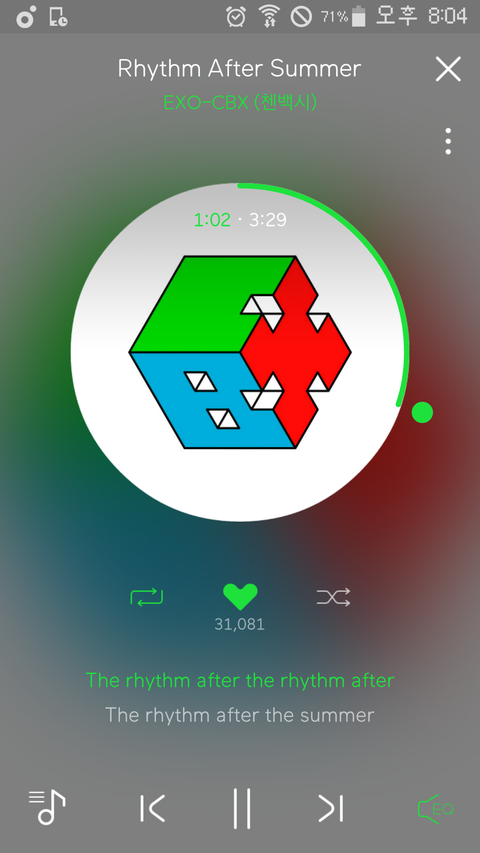Image resolution: width=480 pixels, height=853 pixels.
Task: Open the circular album cover art
Action: point(239,352)
